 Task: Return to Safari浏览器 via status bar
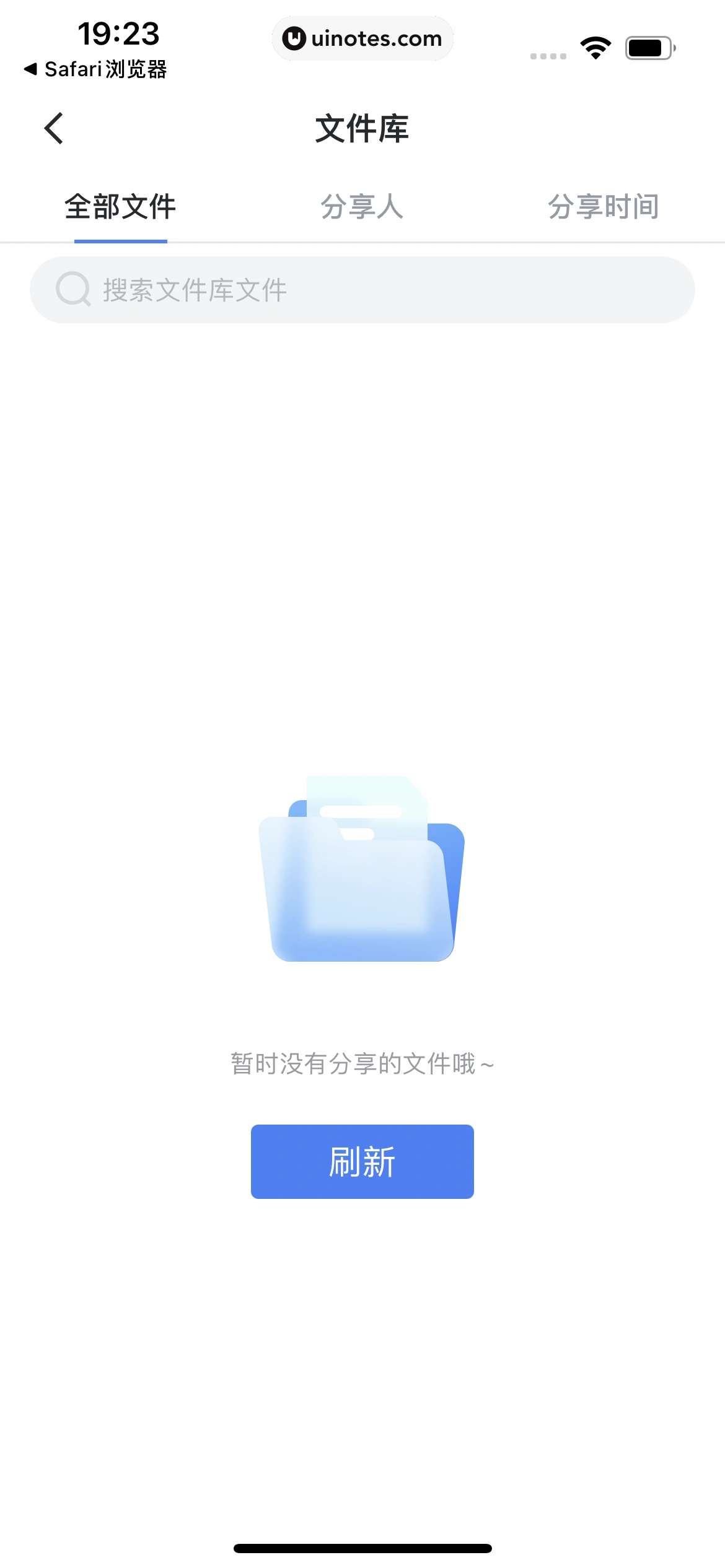point(96,69)
